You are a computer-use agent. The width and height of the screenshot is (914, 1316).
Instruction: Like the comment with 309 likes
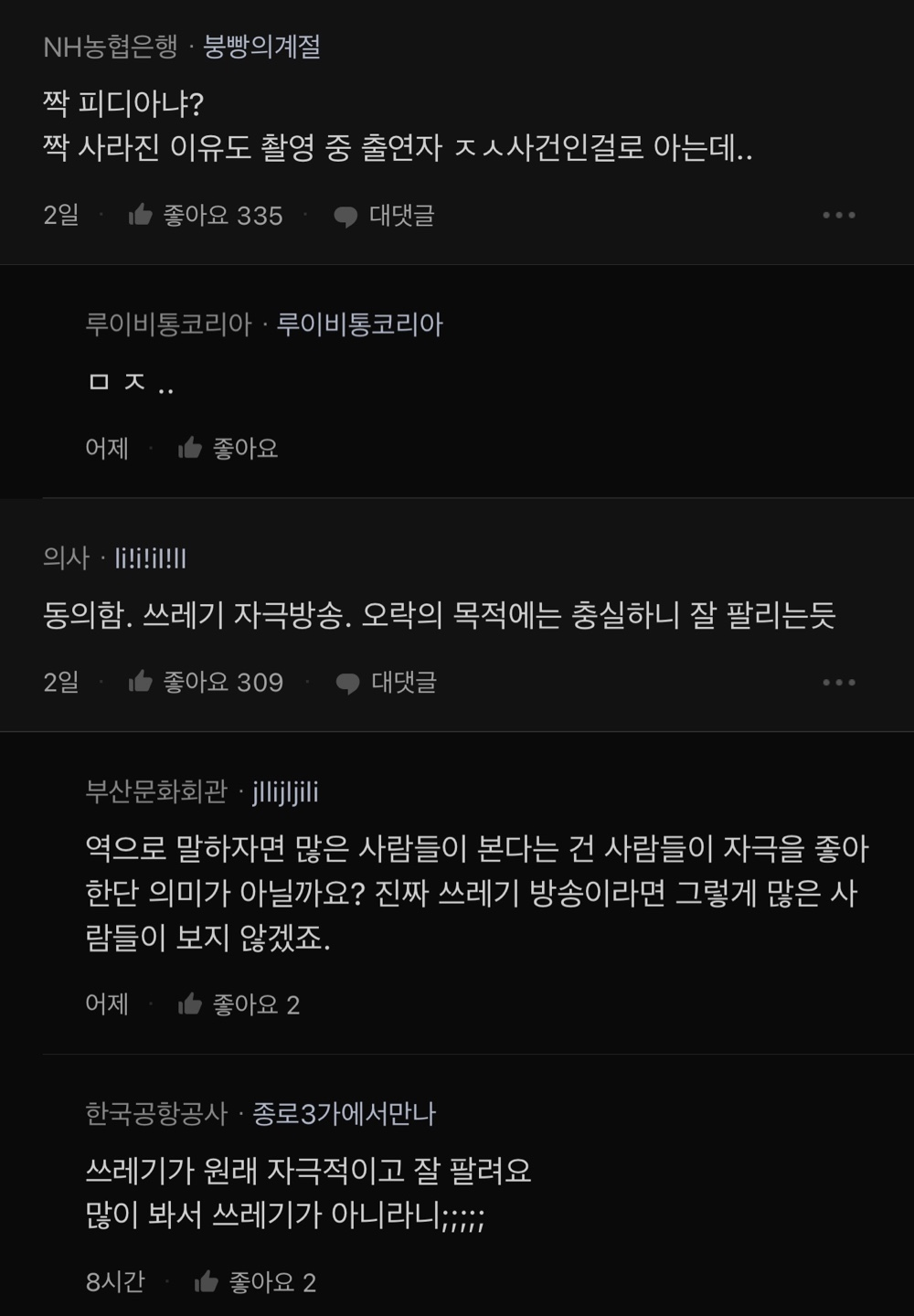pos(141,683)
